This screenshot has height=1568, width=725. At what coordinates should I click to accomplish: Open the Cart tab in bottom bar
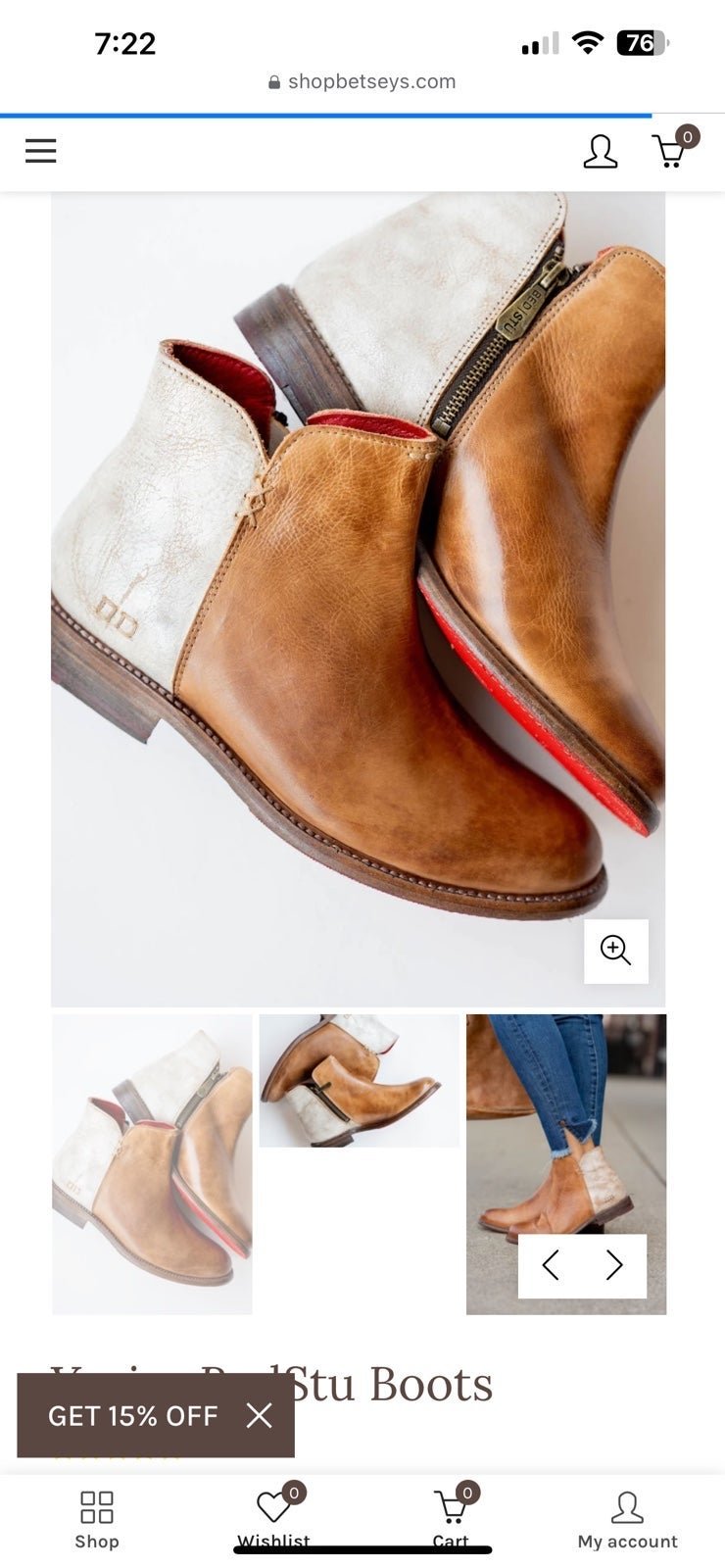(x=452, y=1517)
